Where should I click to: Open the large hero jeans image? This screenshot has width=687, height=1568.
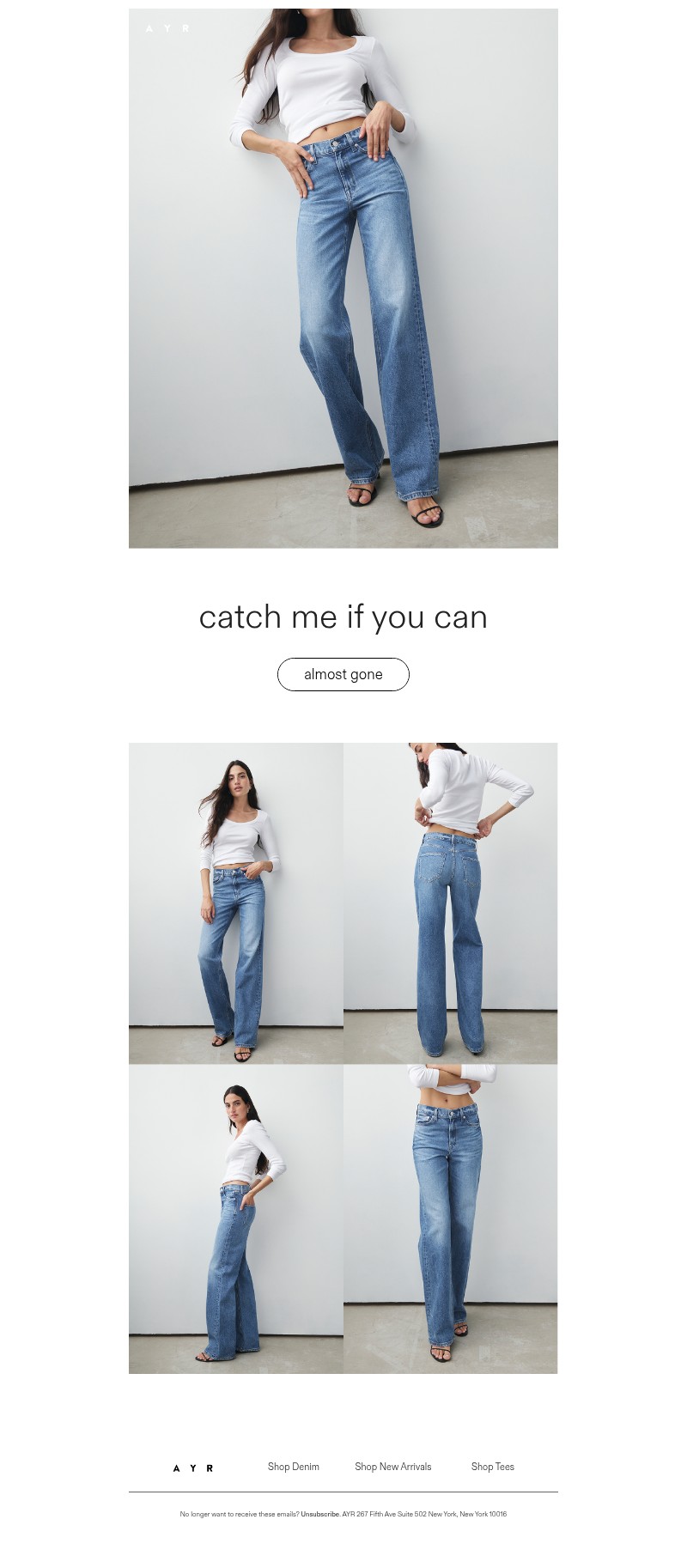click(x=343, y=278)
